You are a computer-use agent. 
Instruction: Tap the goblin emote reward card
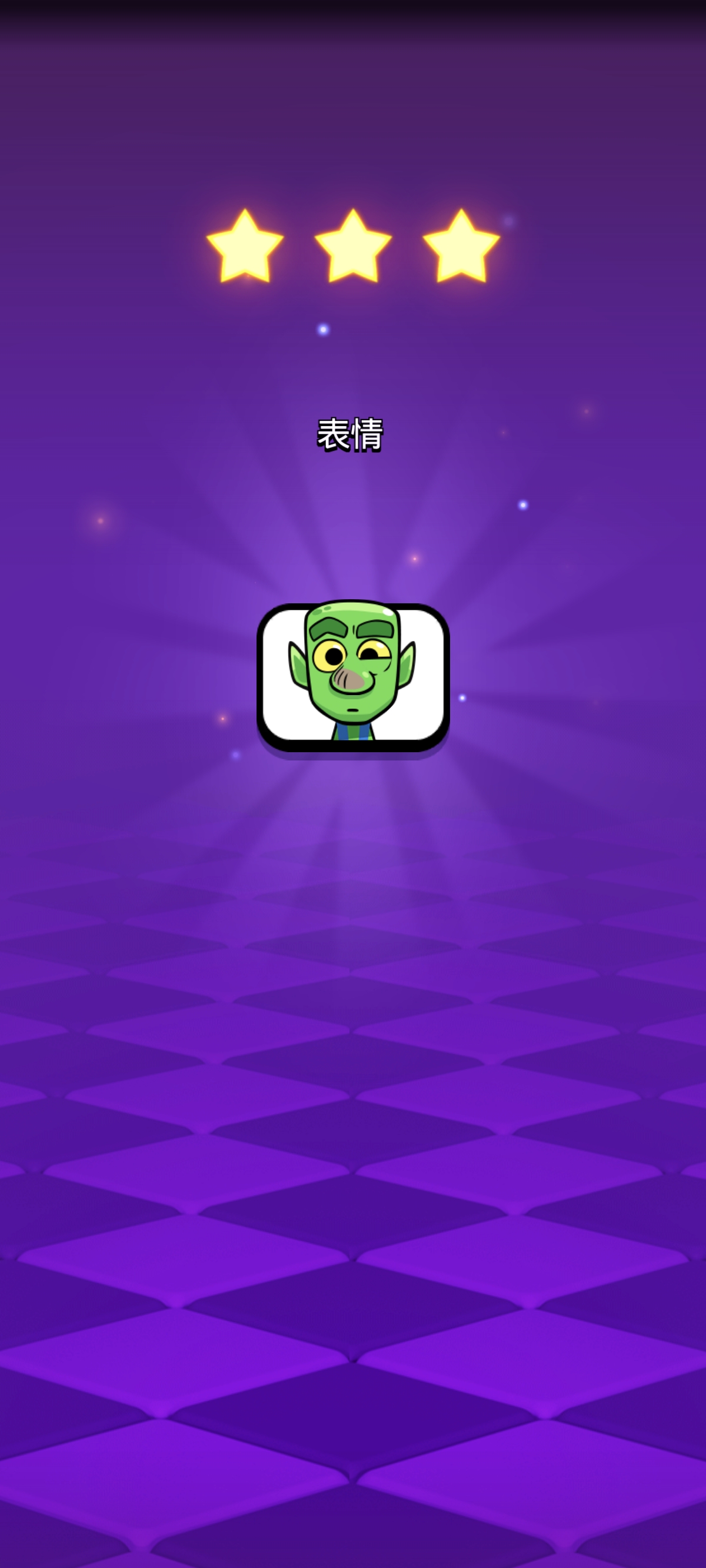coord(353,676)
